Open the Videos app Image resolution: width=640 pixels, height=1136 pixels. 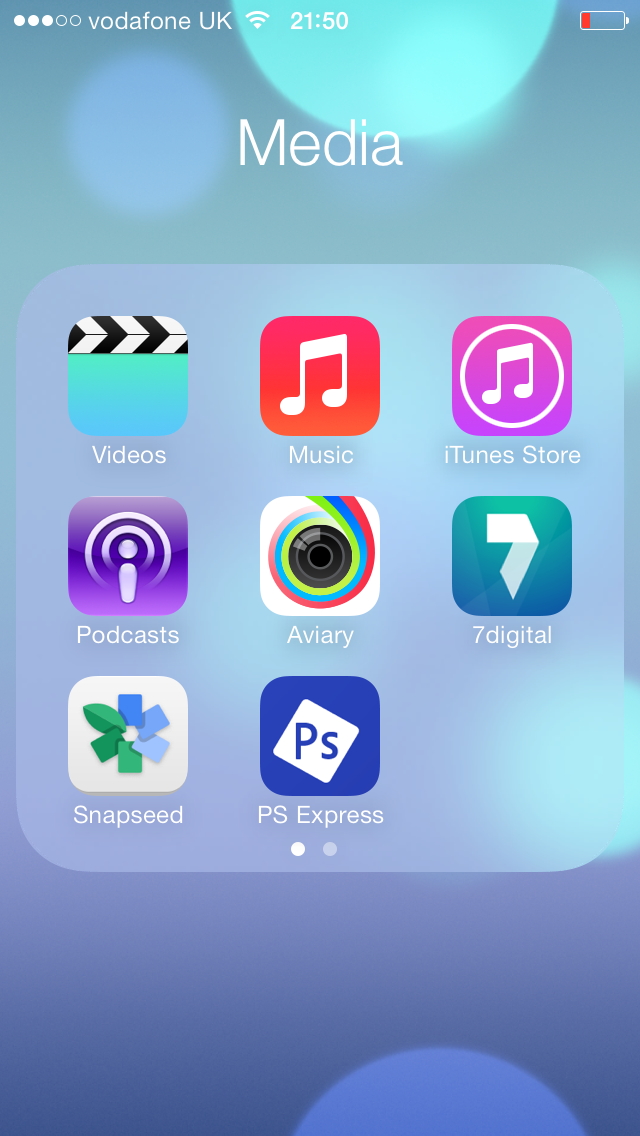[128, 375]
